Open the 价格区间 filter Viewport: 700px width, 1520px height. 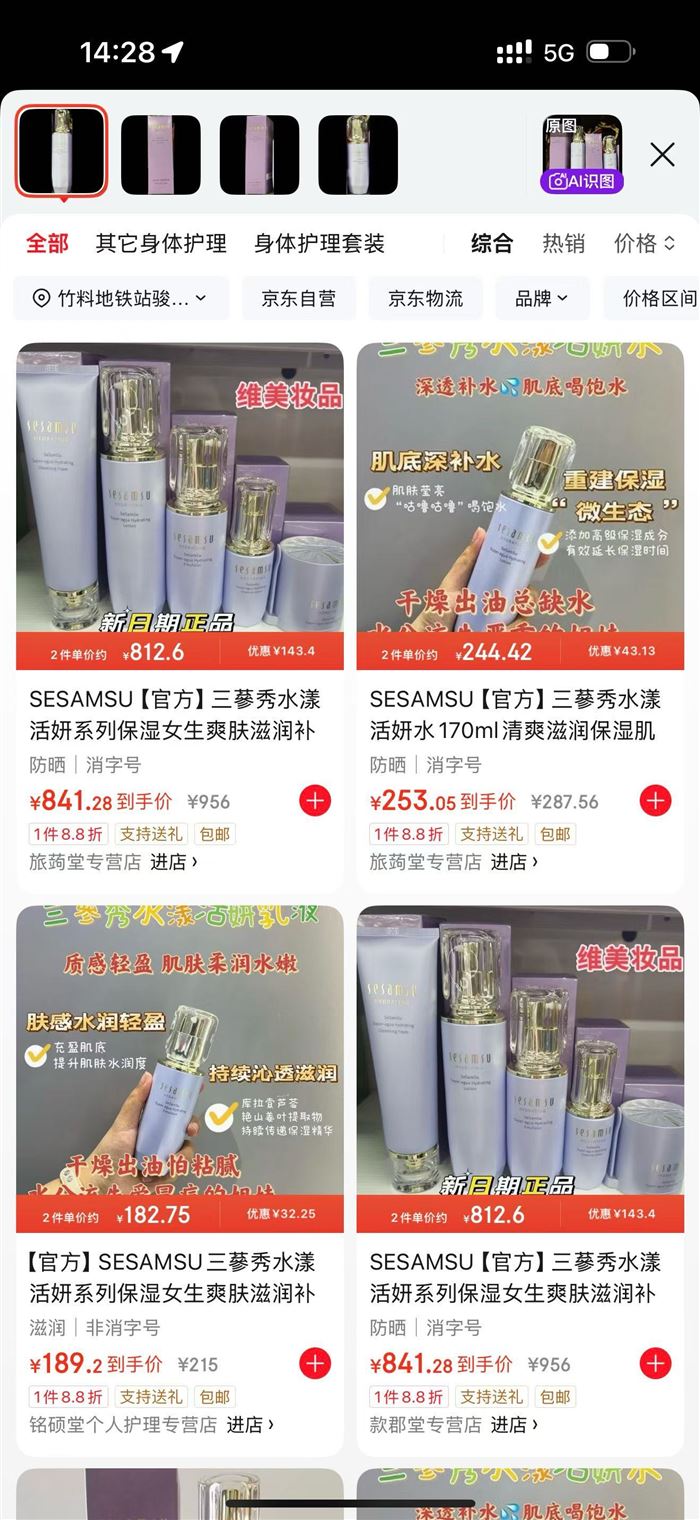point(658,298)
